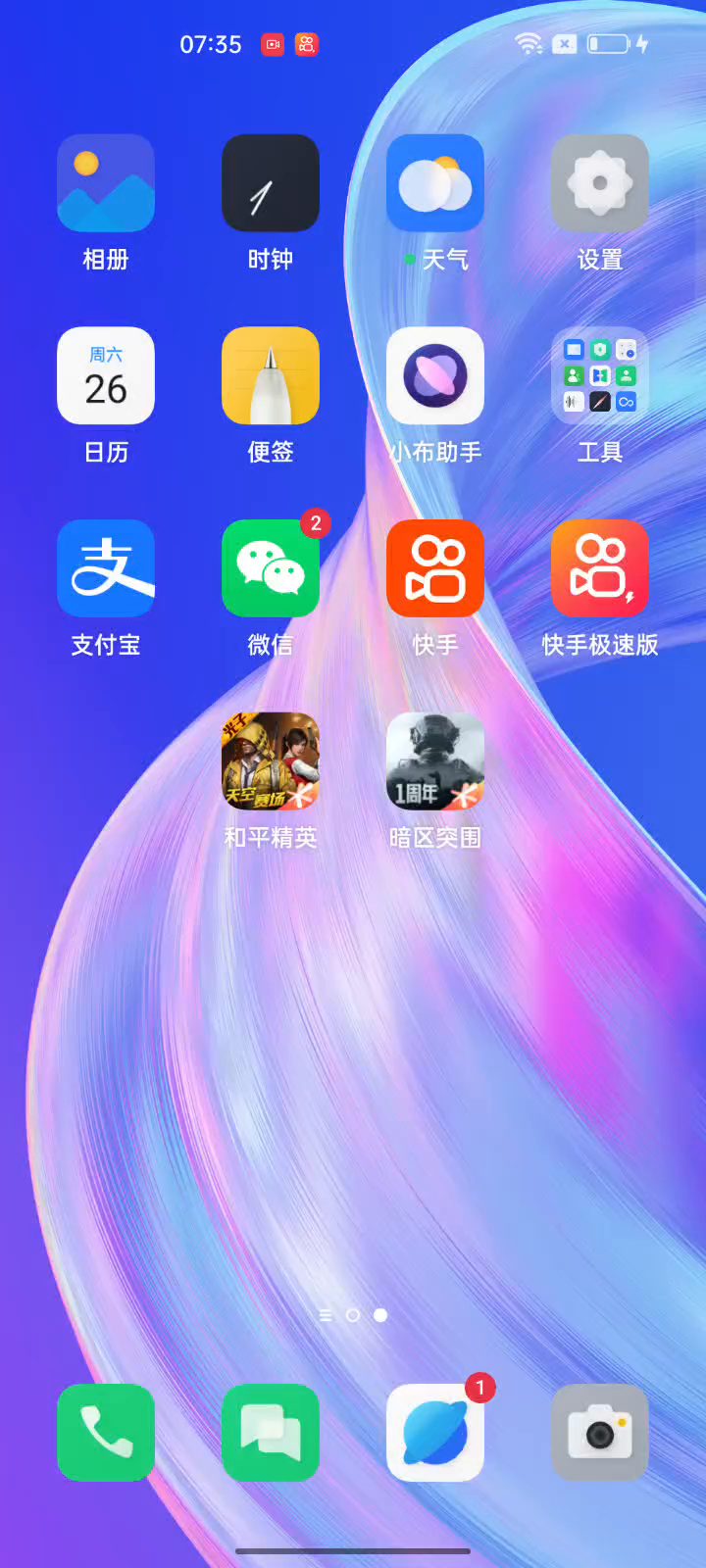Open the 天气 weather app
706x1568 pixels.
pyautogui.click(x=435, y=183)
